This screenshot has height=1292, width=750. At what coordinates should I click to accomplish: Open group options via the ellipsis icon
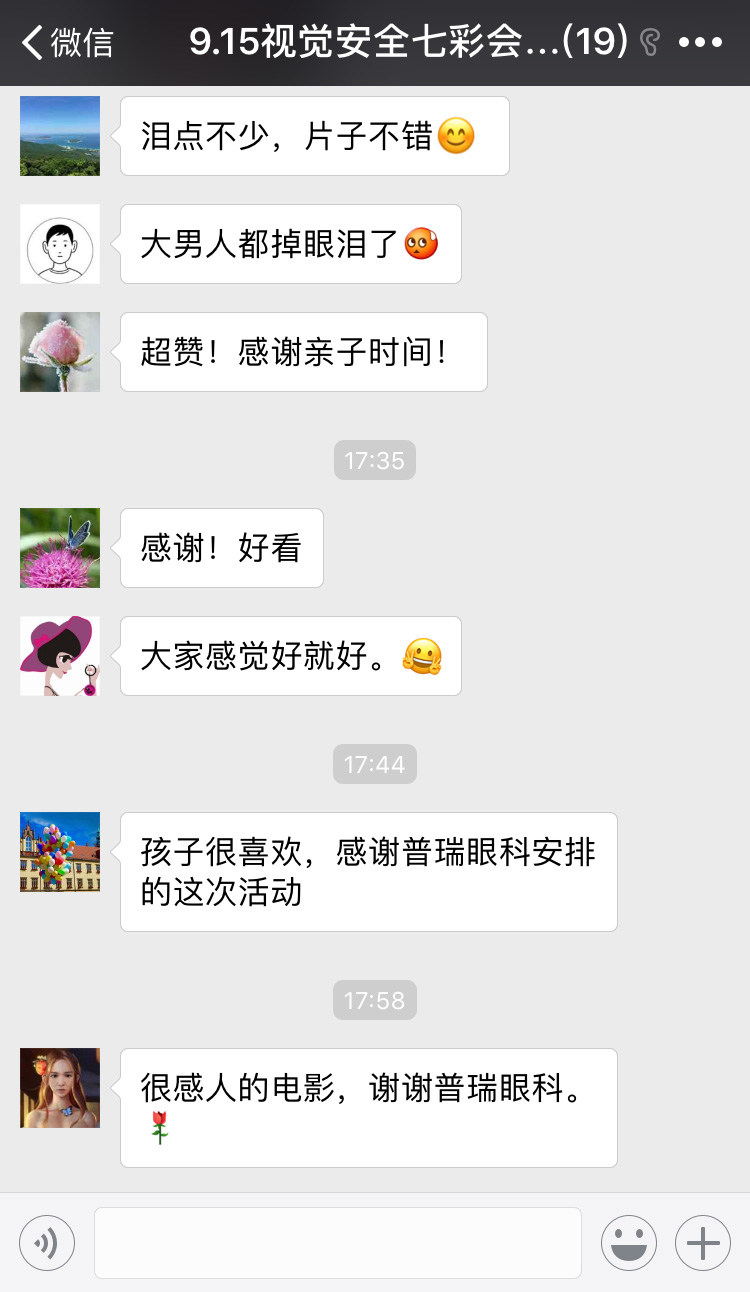click(x=702, y=42)
